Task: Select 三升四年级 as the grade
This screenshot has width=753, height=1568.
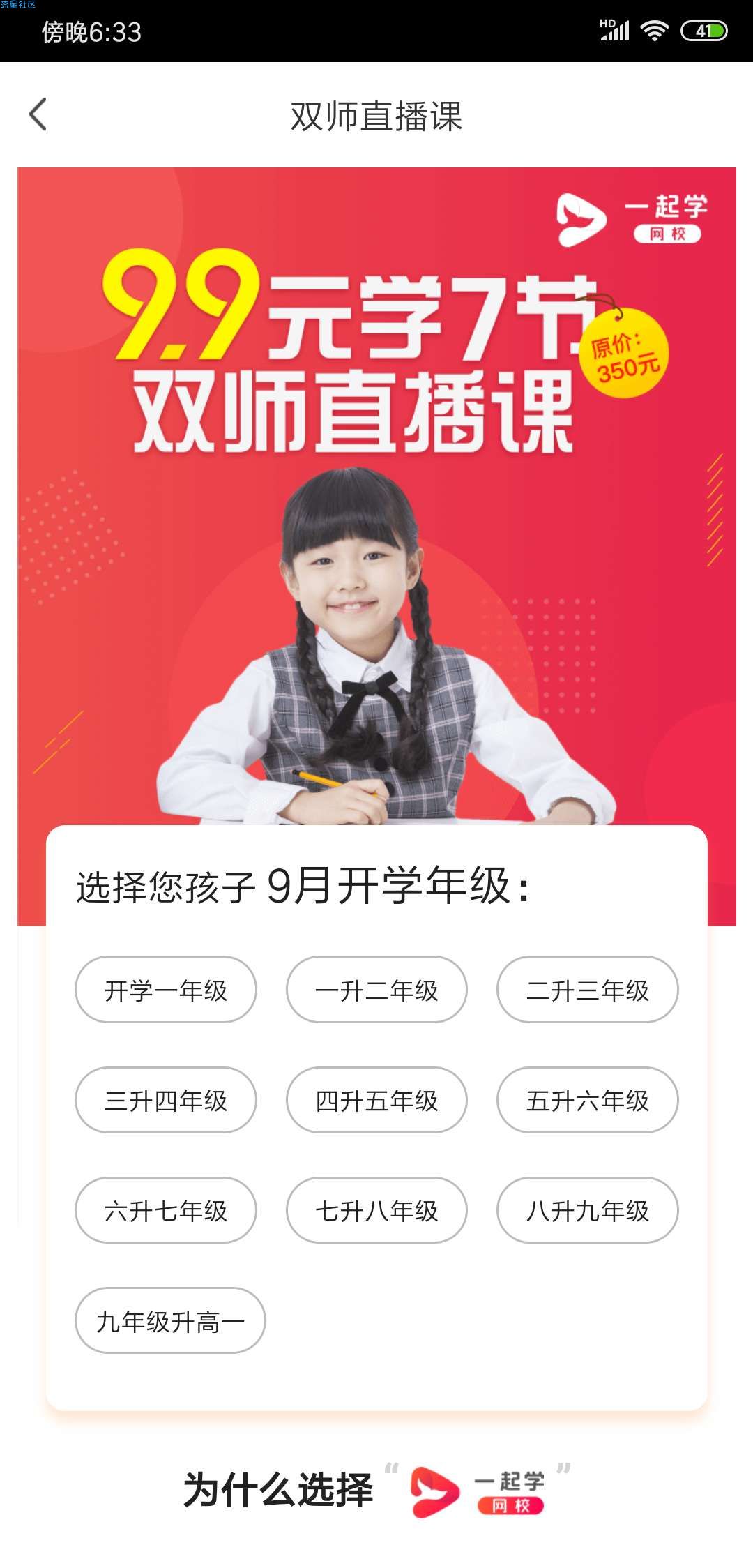Action: tap(166, 1100)
